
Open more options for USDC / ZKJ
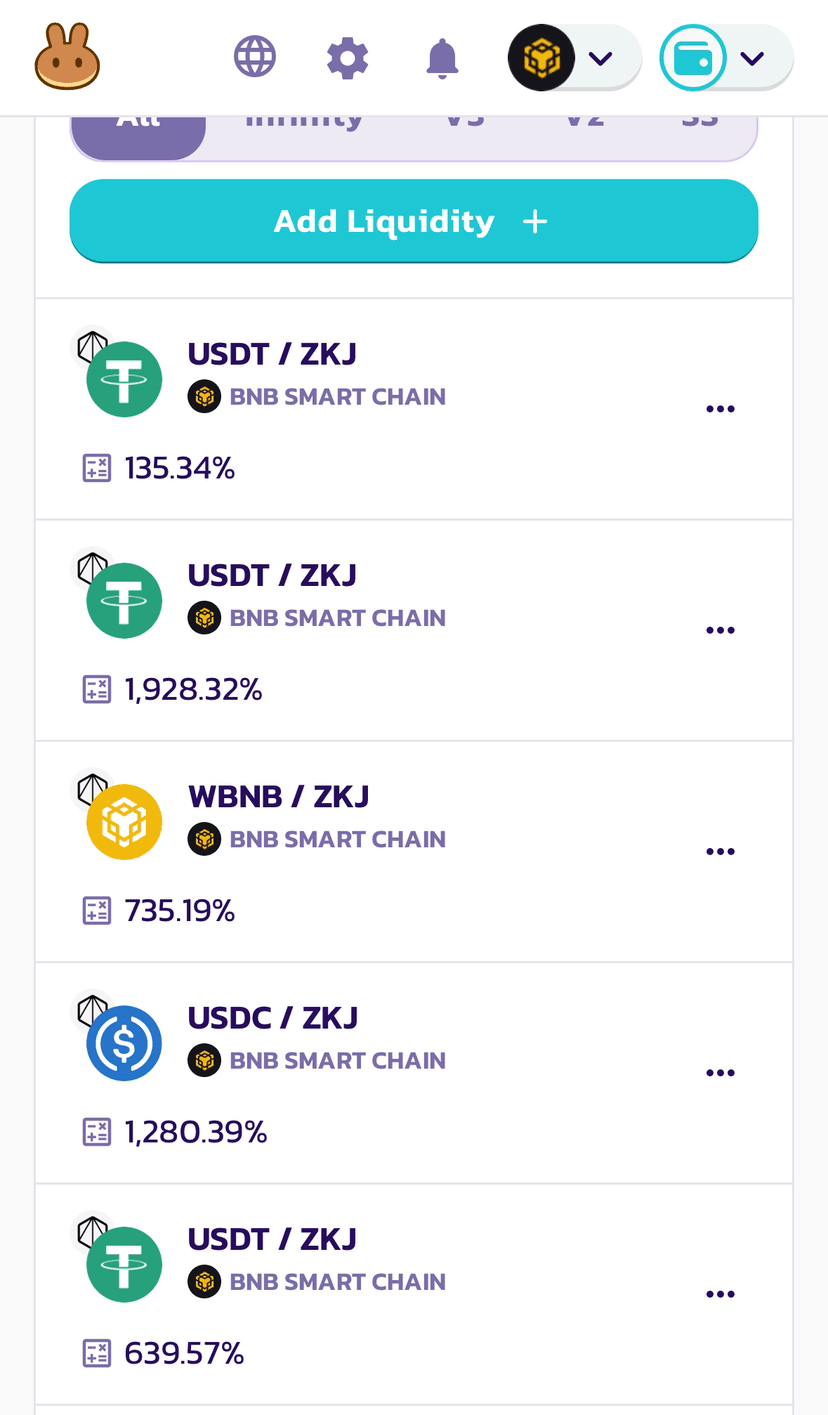720,1073
